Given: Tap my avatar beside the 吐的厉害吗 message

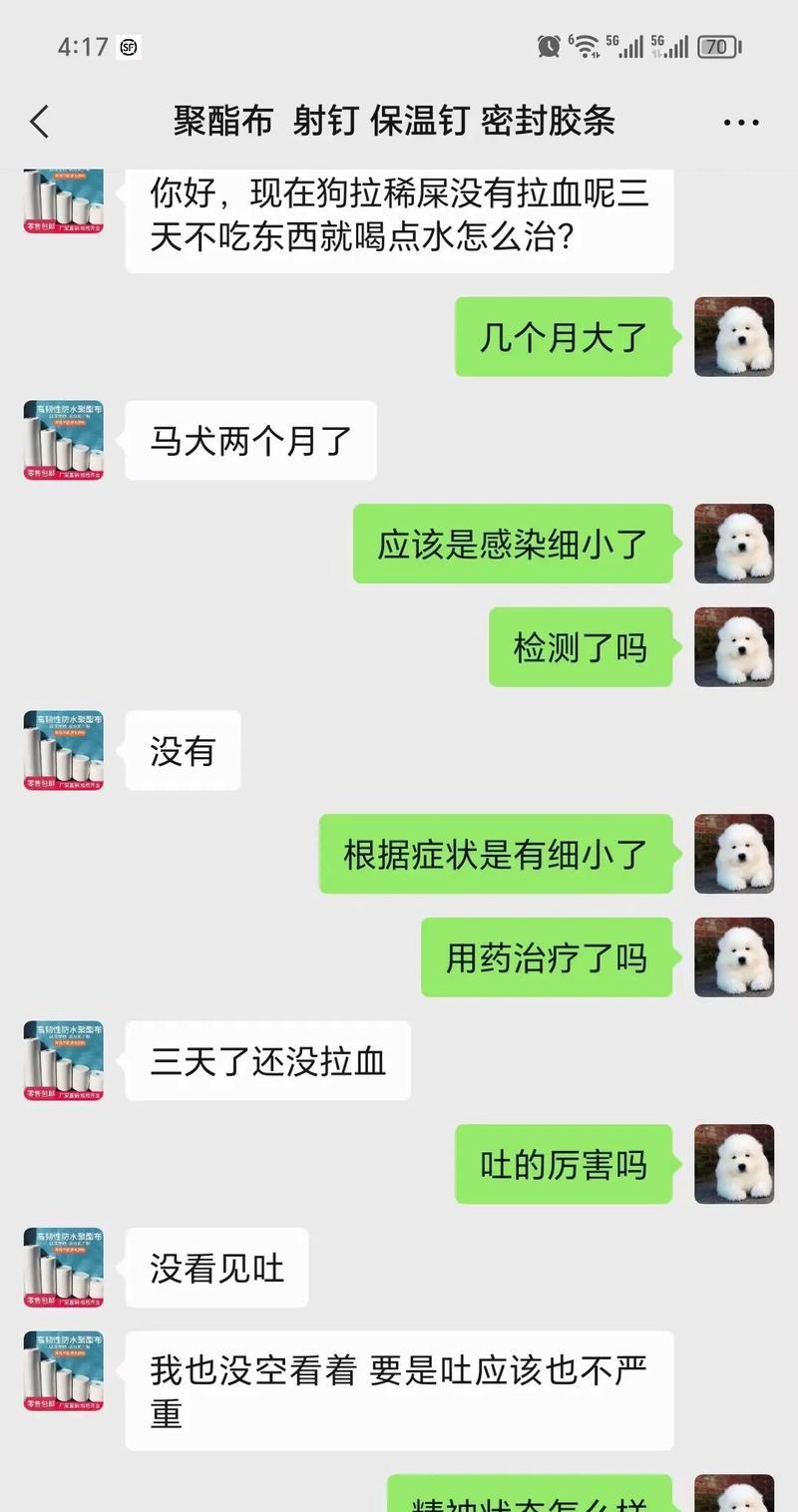Looking at the screenshot, I should click(x=734, y=1164).
